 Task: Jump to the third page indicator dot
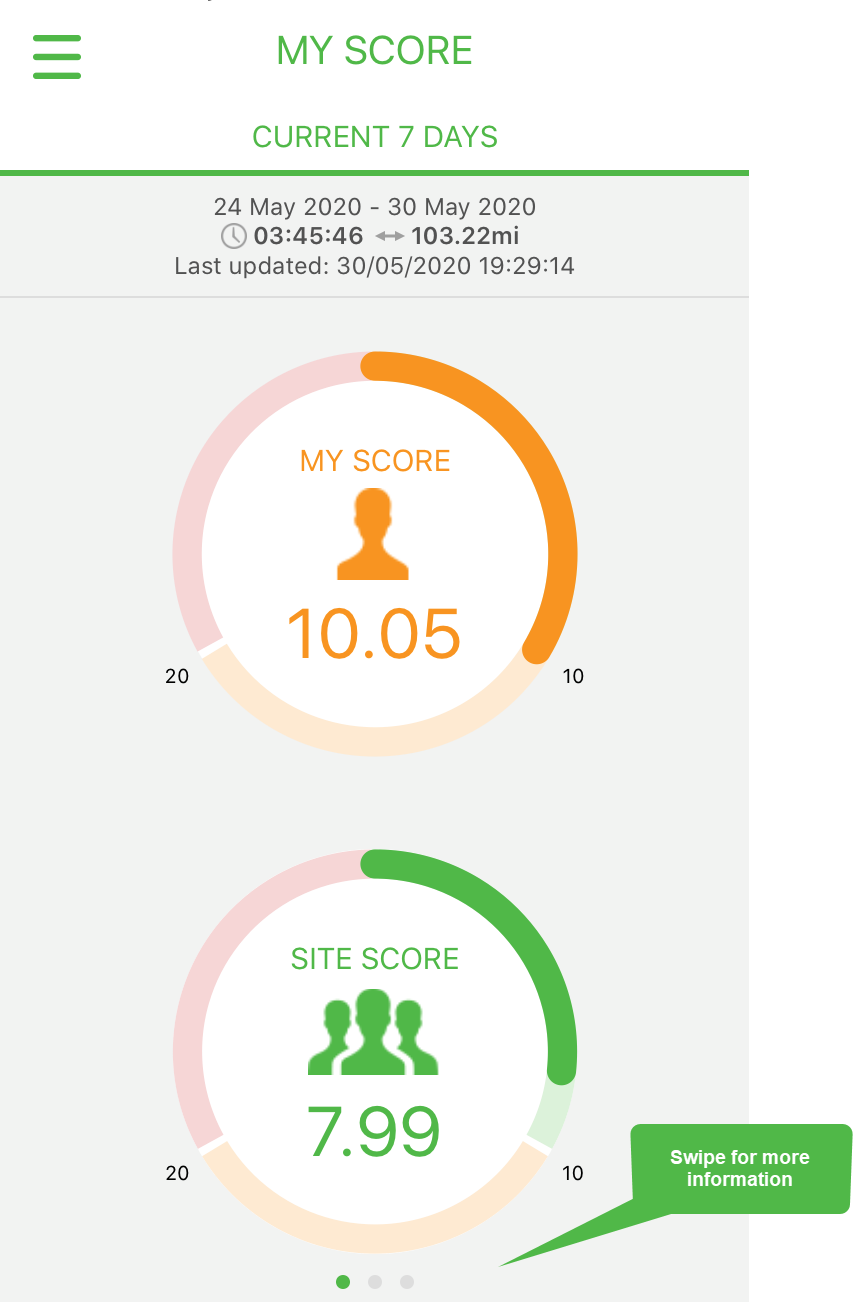pyautogui.click(x=407, y=1282)
